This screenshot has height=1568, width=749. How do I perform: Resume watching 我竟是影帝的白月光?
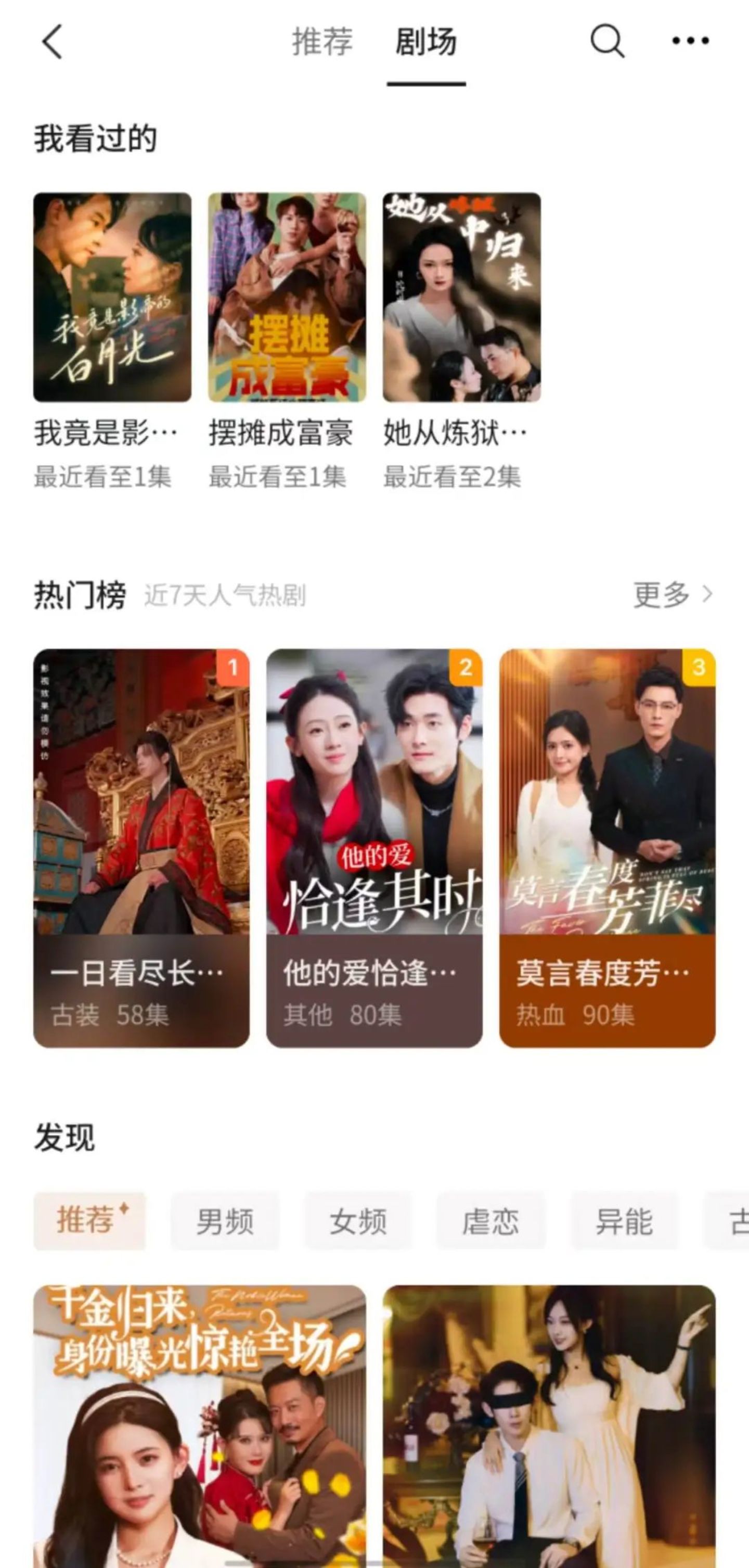point(112,297)
